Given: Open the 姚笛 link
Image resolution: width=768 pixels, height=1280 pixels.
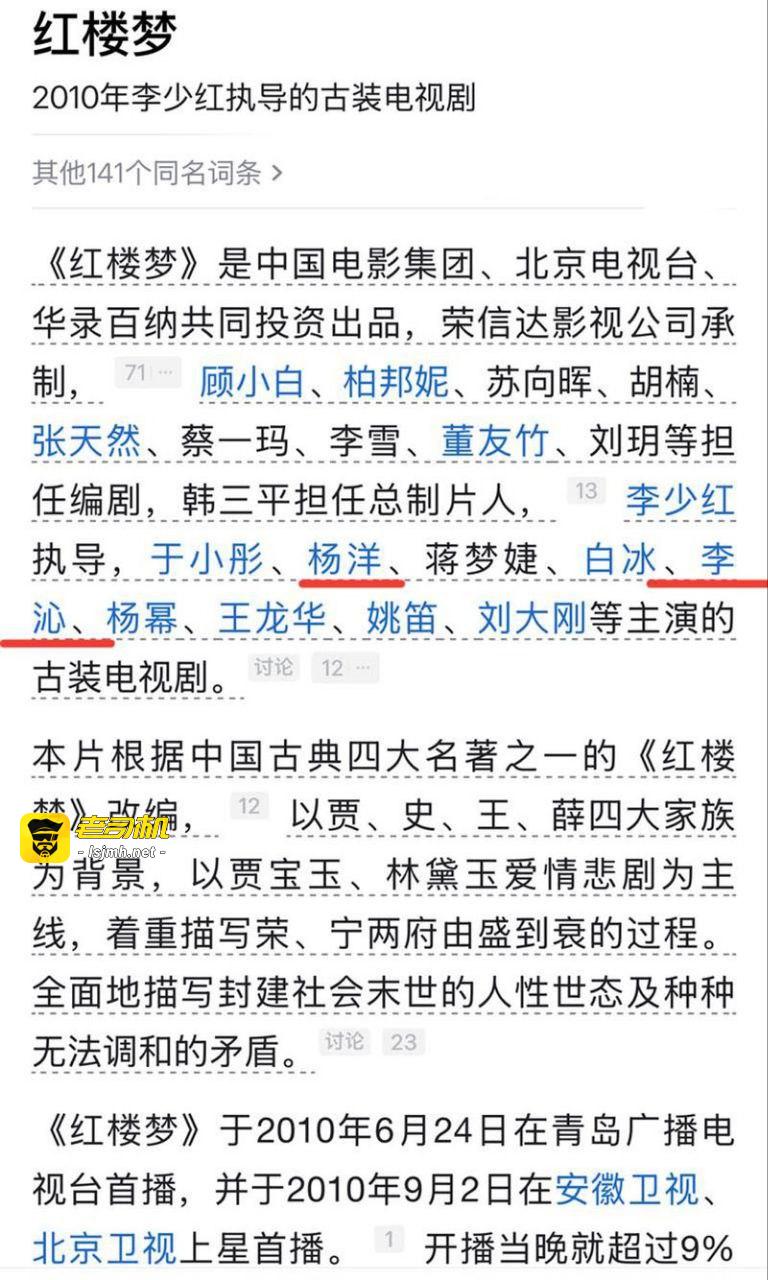Looking at the screenshot, I should pyautogui.click(x=402, y=619).
